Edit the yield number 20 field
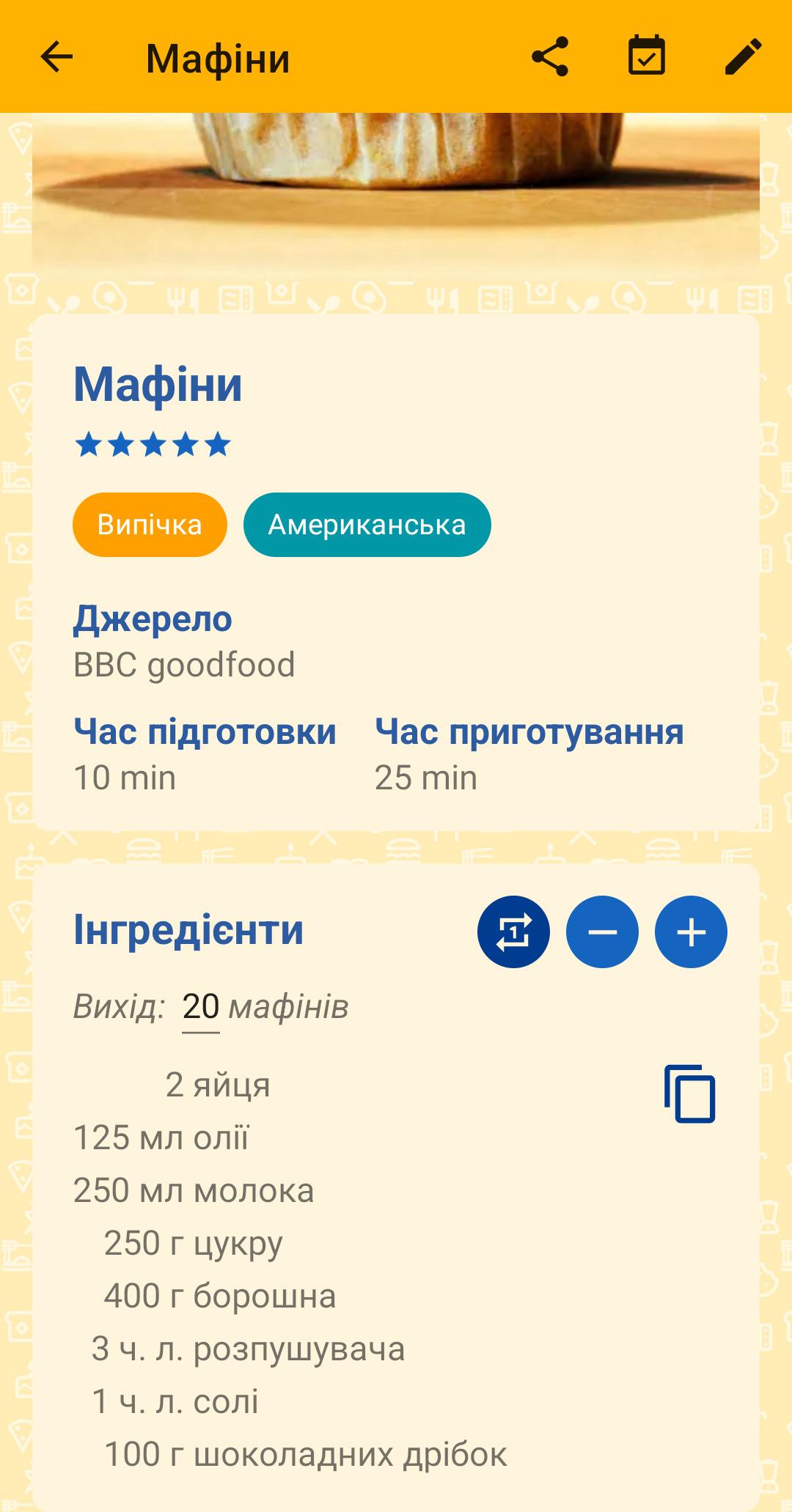The height and width of the screenshot is (1512, 792). [201, 1007]
